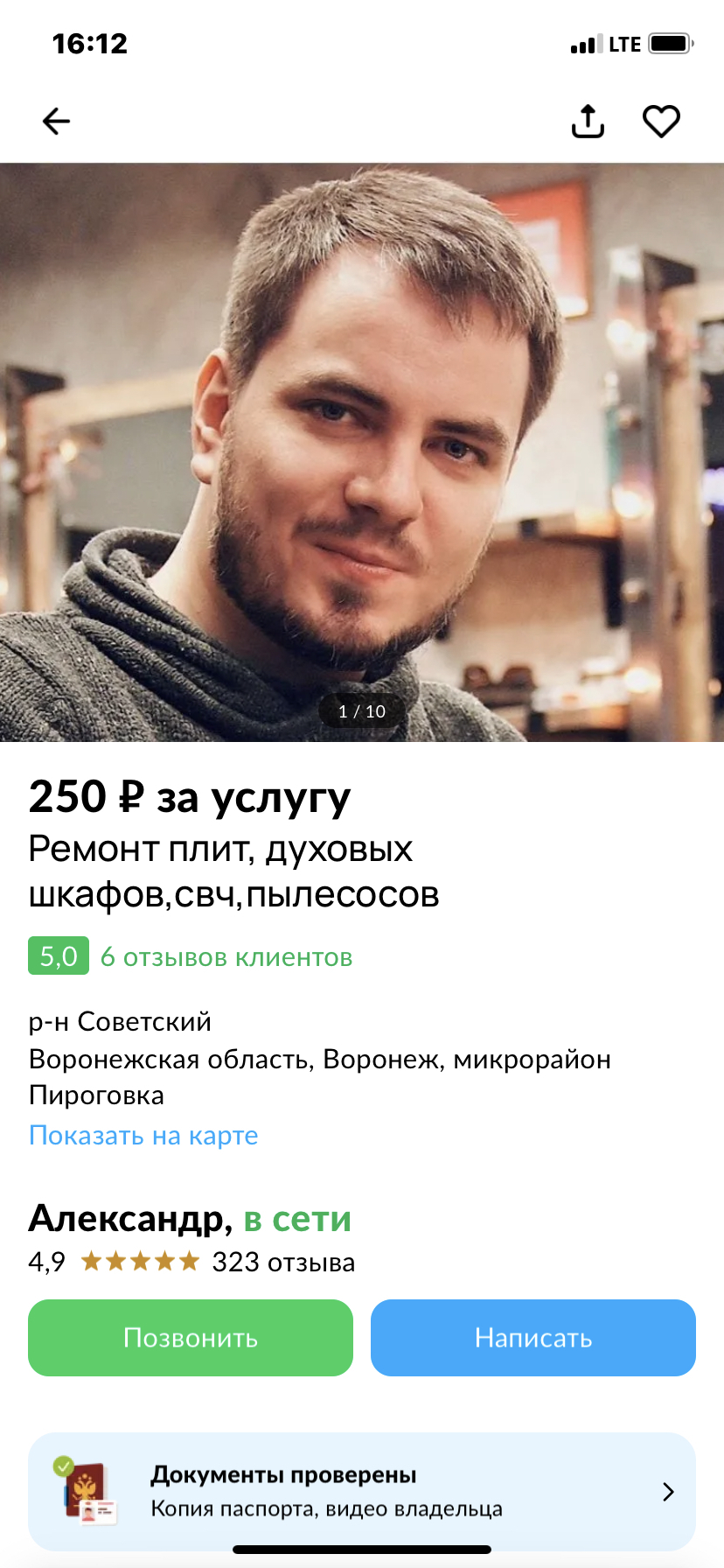Open Документы проверены details
The width and height of the screenshot is (724, 1568).
pos(362,1491)
